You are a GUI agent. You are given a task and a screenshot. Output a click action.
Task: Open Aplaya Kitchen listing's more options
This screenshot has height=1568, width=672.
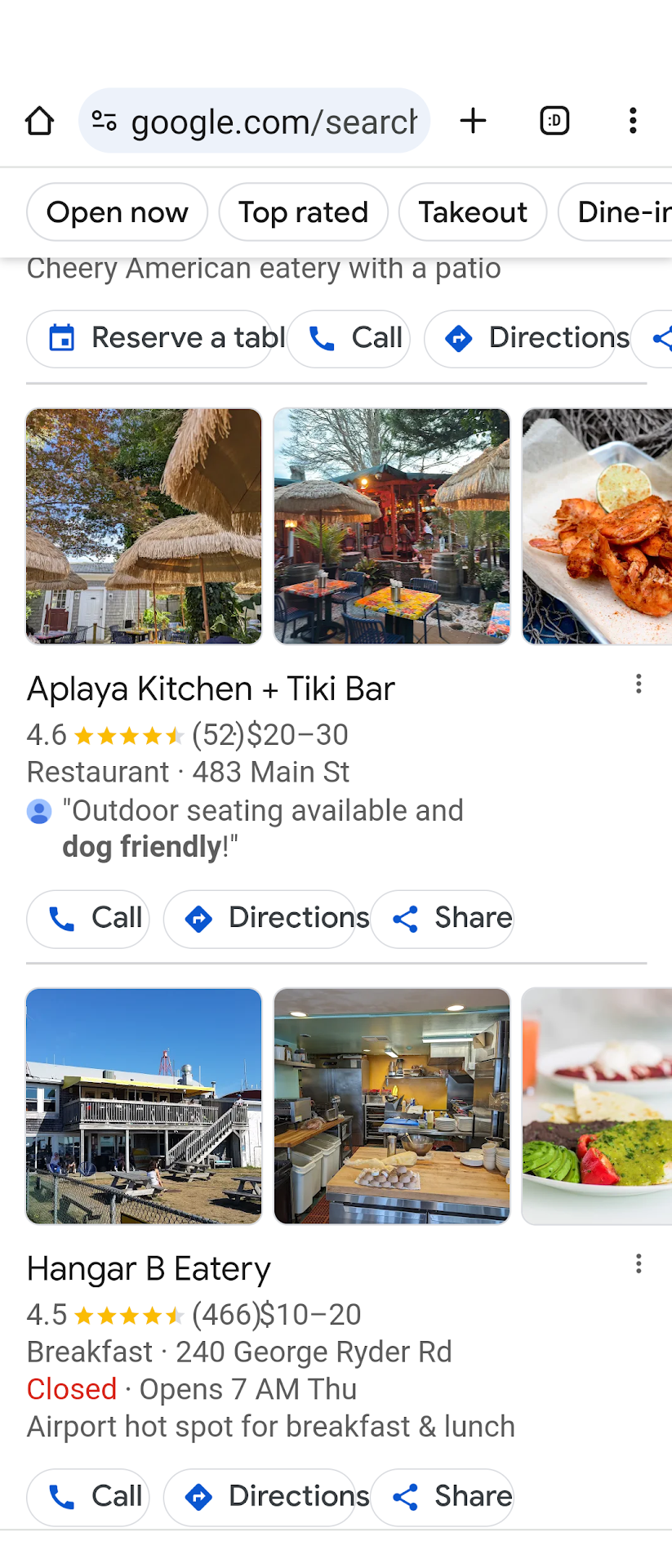point(639,684)
